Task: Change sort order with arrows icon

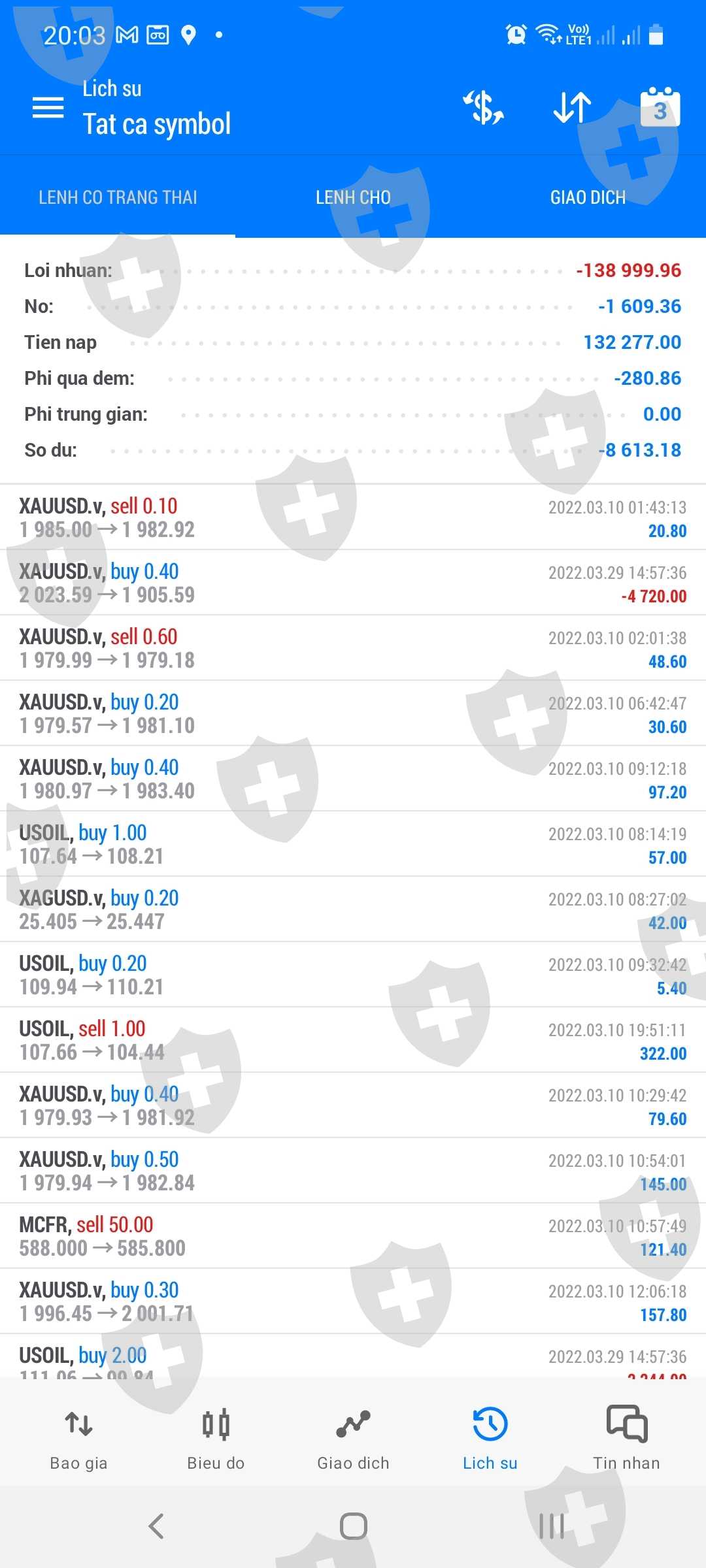Action: point(572,108)
